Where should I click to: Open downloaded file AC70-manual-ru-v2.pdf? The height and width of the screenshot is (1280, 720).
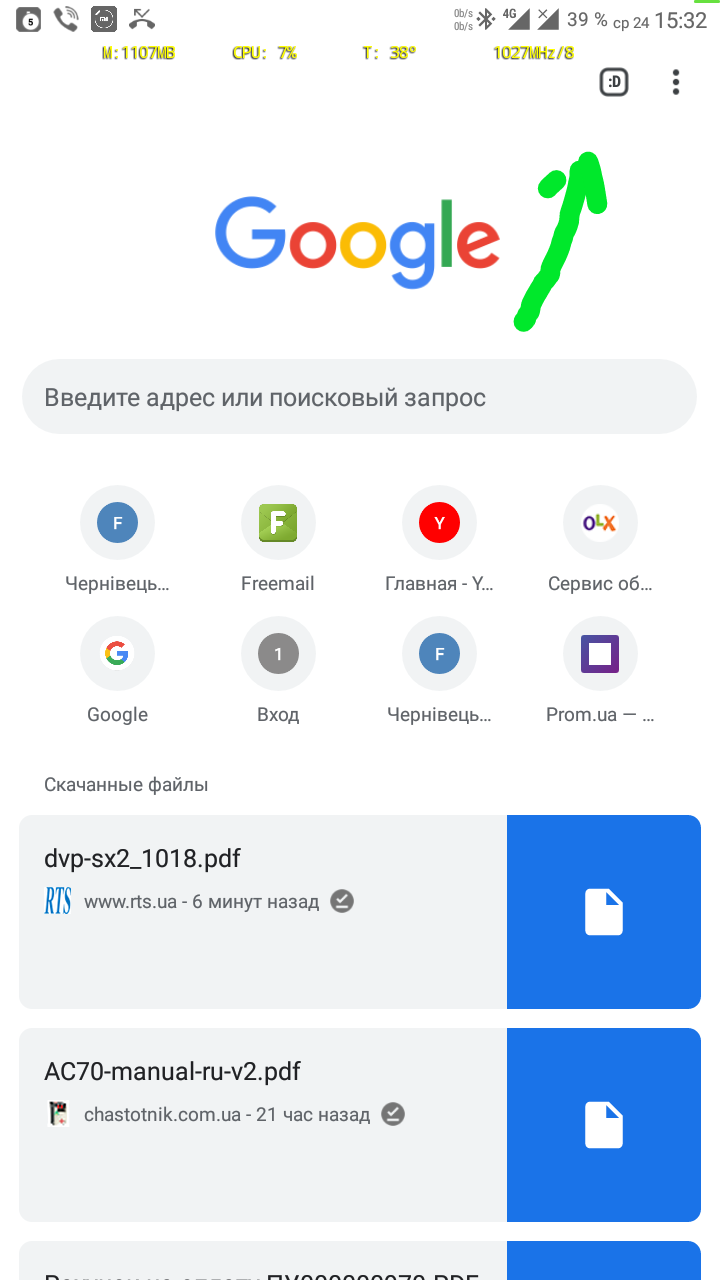pos(360,1125)
